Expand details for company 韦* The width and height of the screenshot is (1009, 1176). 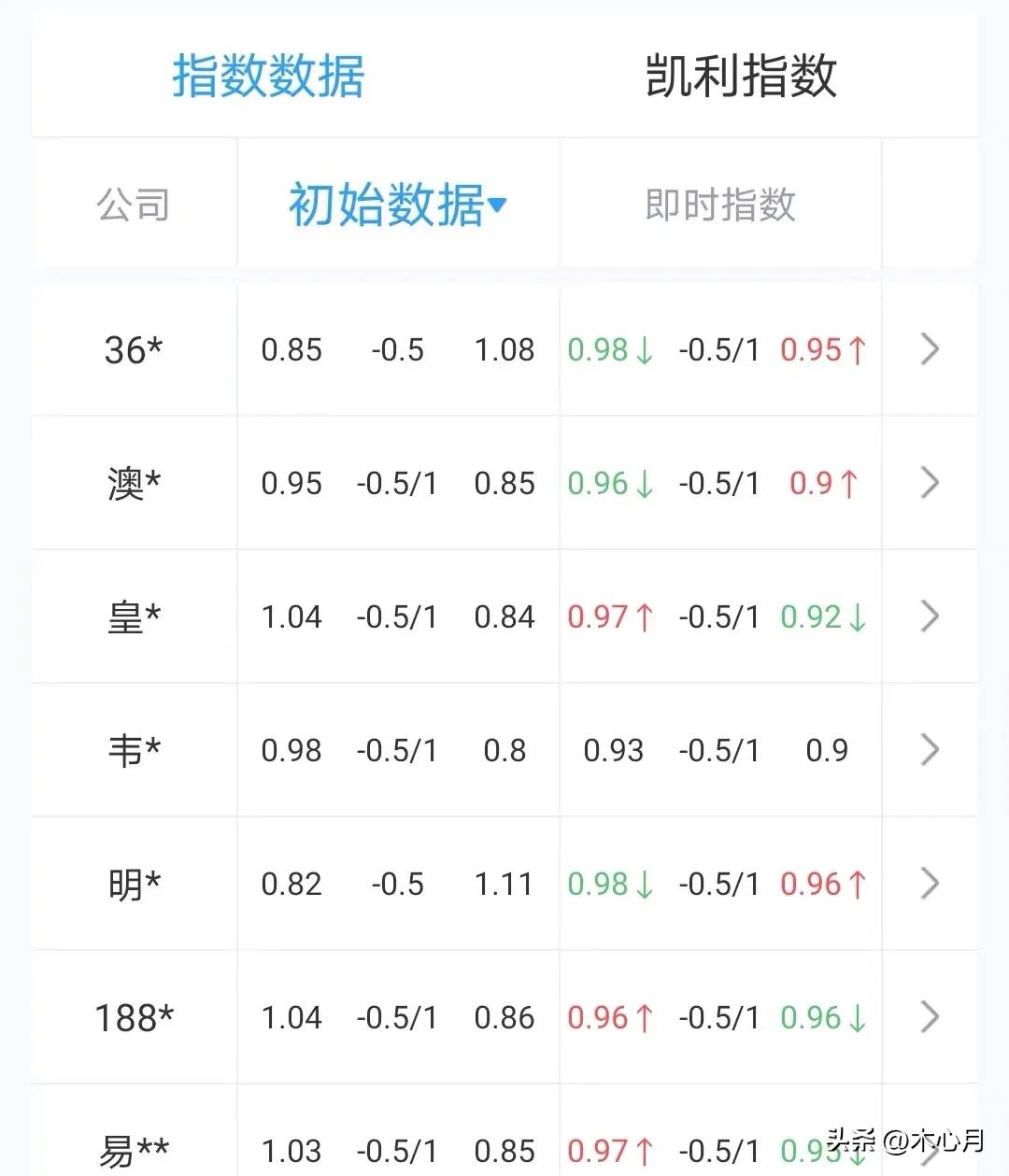[x=929, y=750]
